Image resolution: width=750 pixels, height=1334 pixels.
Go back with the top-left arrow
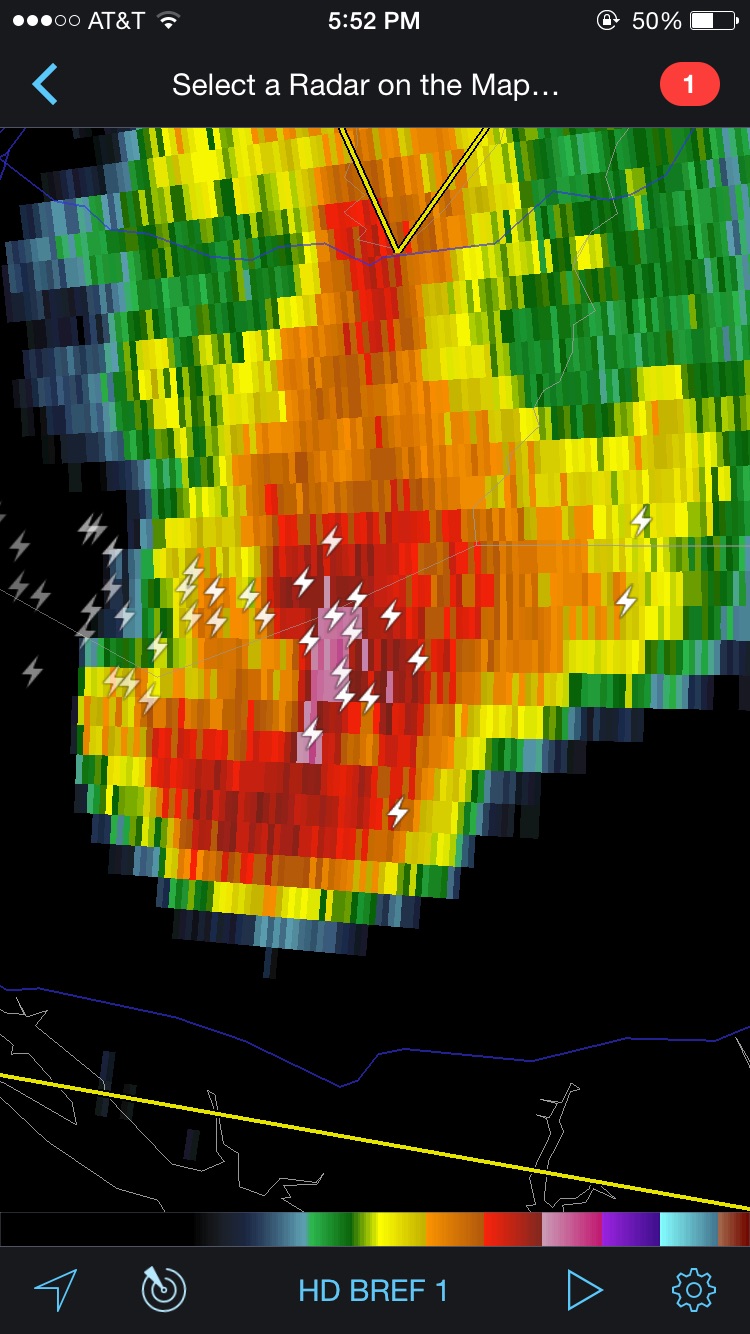45,85
